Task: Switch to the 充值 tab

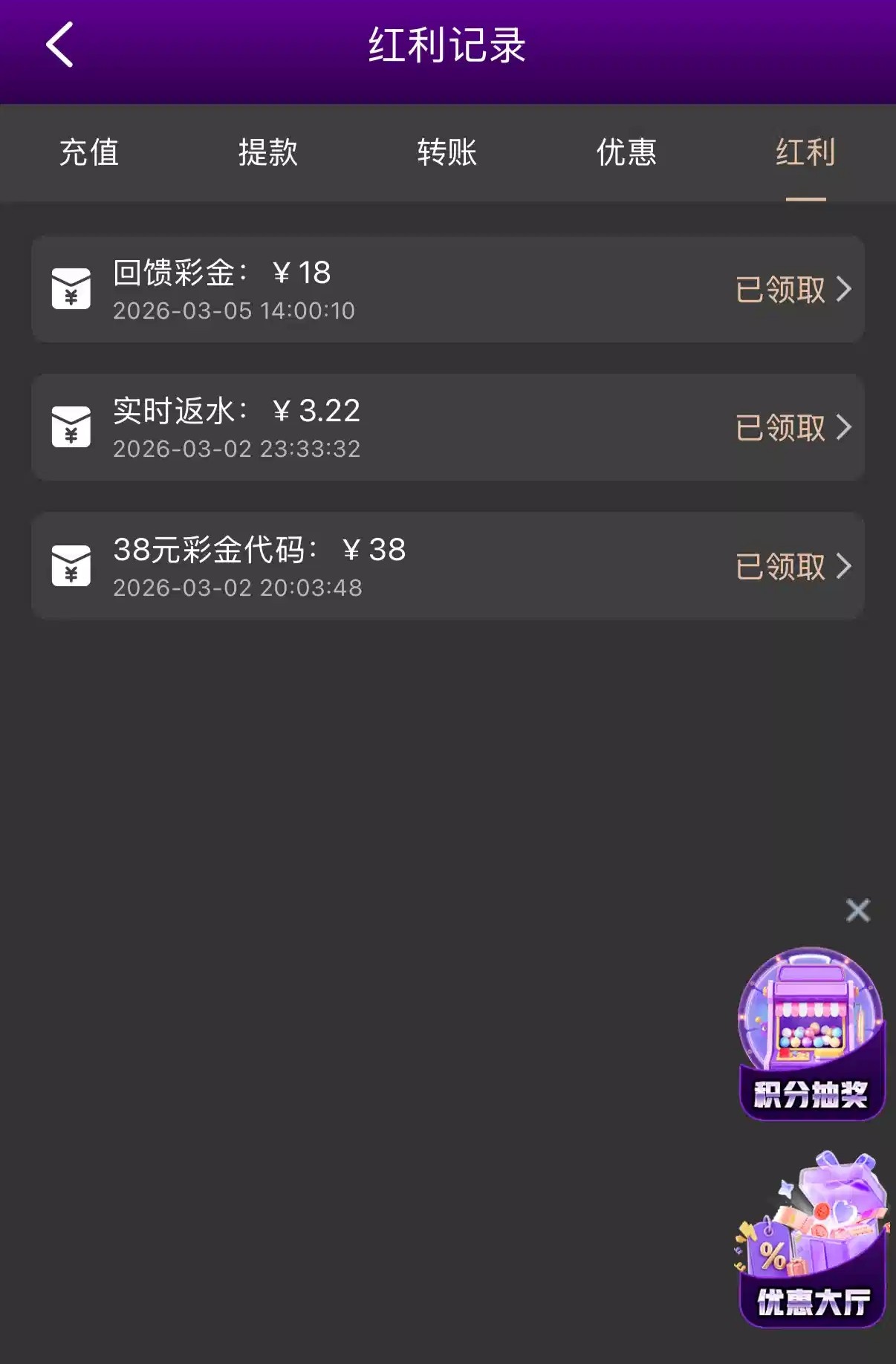Action: [89, 153]
